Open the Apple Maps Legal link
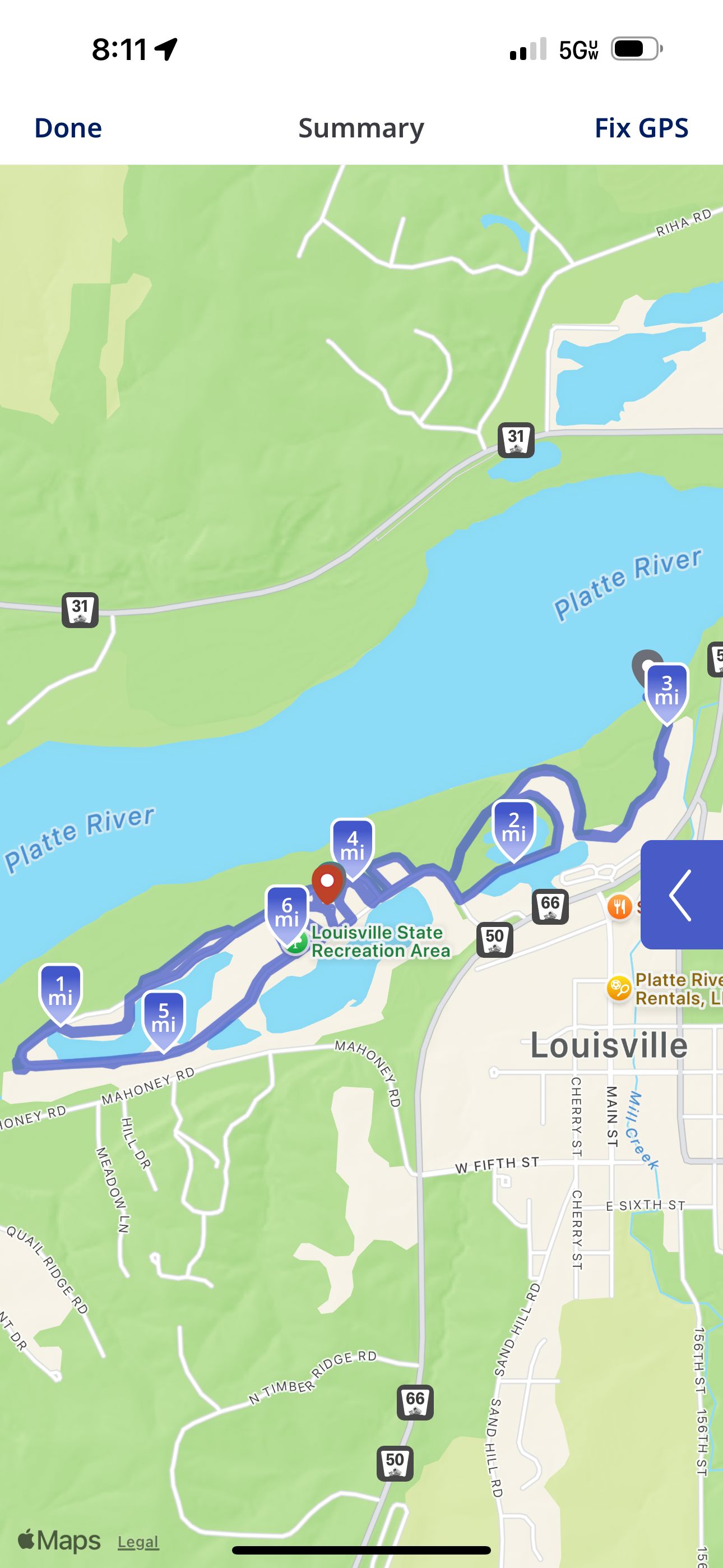This screenshot has height=1568, width=723. pos(138,1542)
